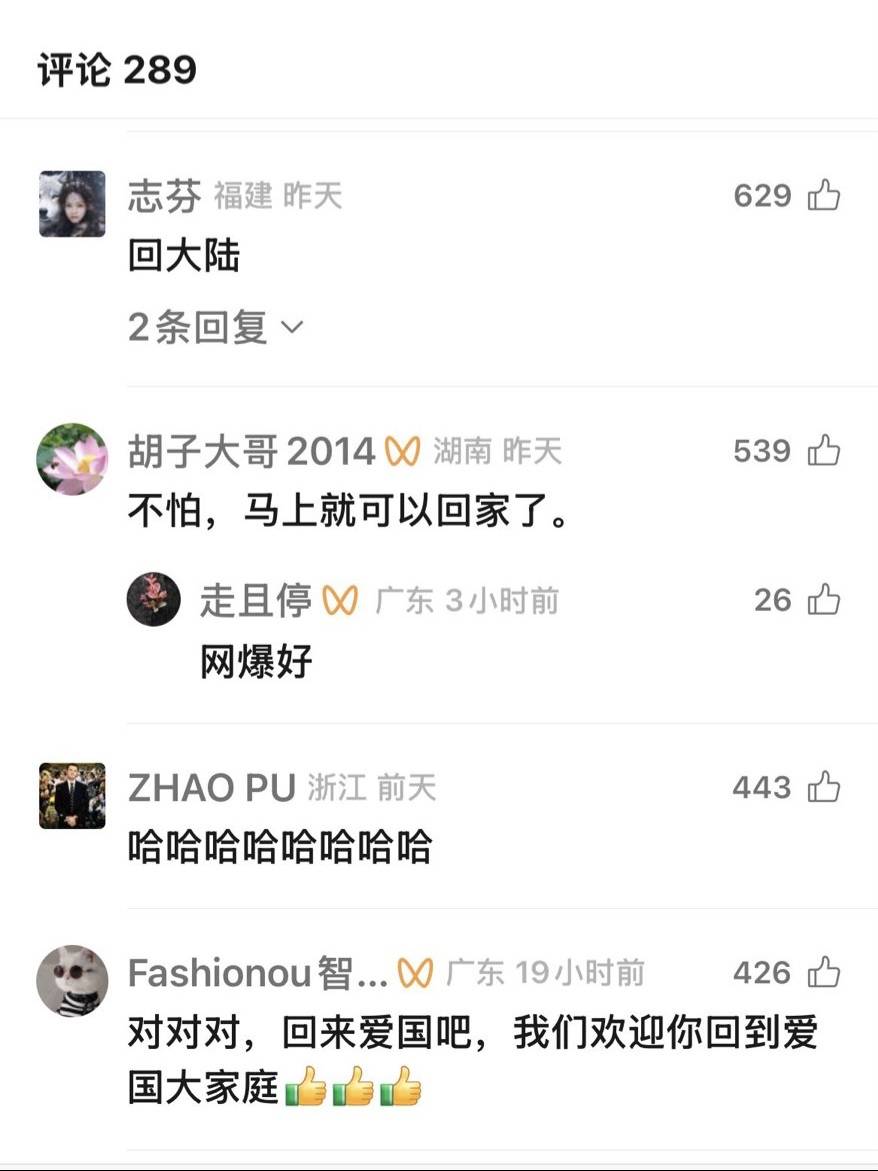
Task: Tap the username 胡子大哥2014
Action: [250, 452]
